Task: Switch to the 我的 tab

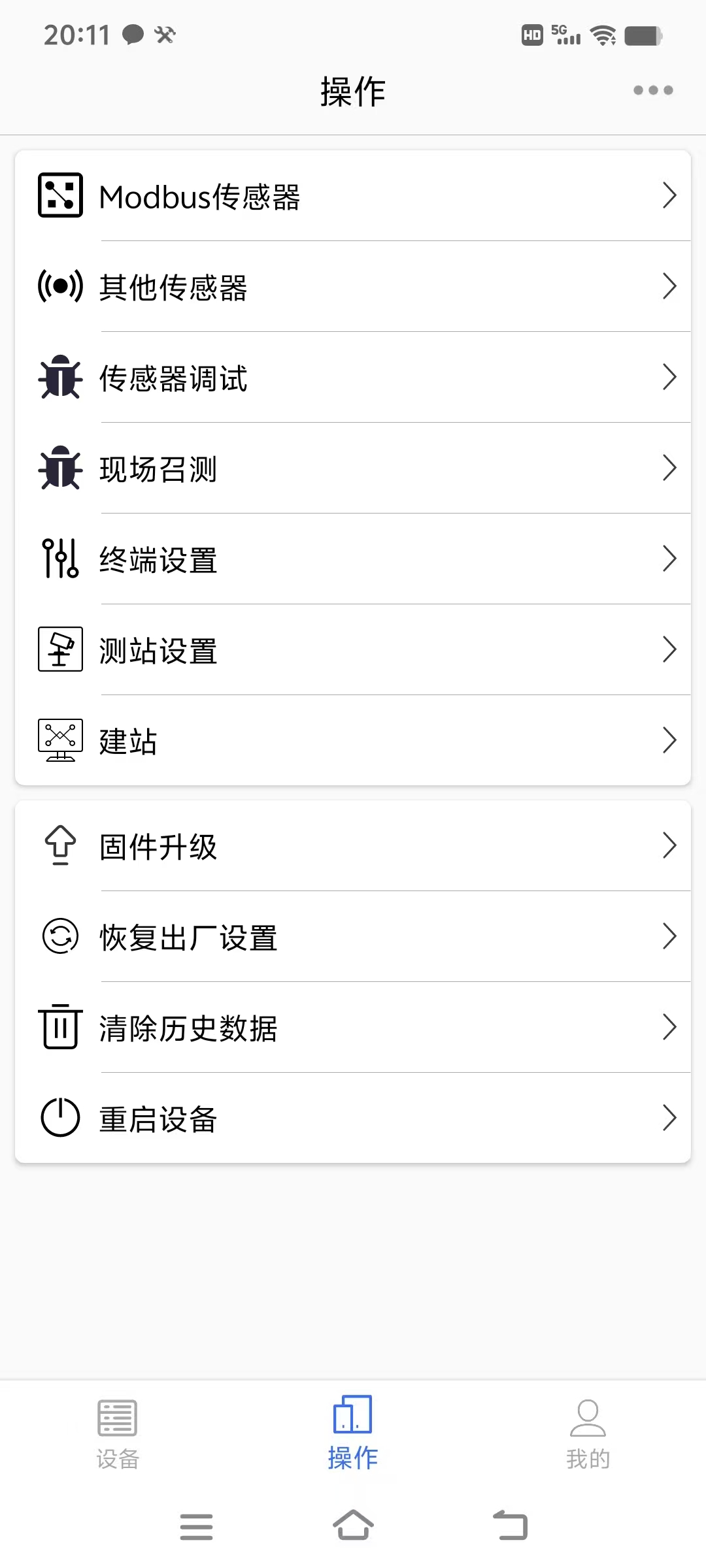Action: click(x=588, y=1434)
